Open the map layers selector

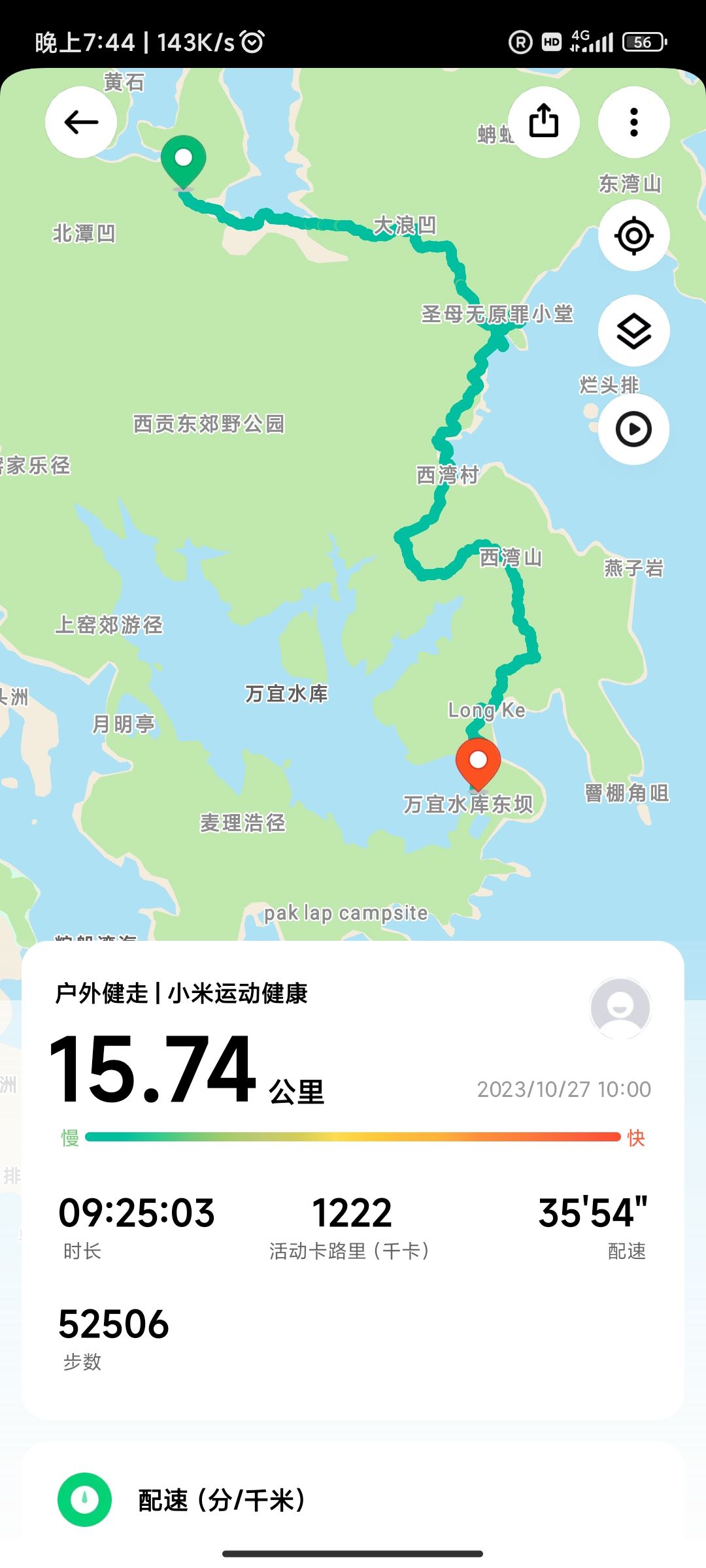[x=634, y=331]
